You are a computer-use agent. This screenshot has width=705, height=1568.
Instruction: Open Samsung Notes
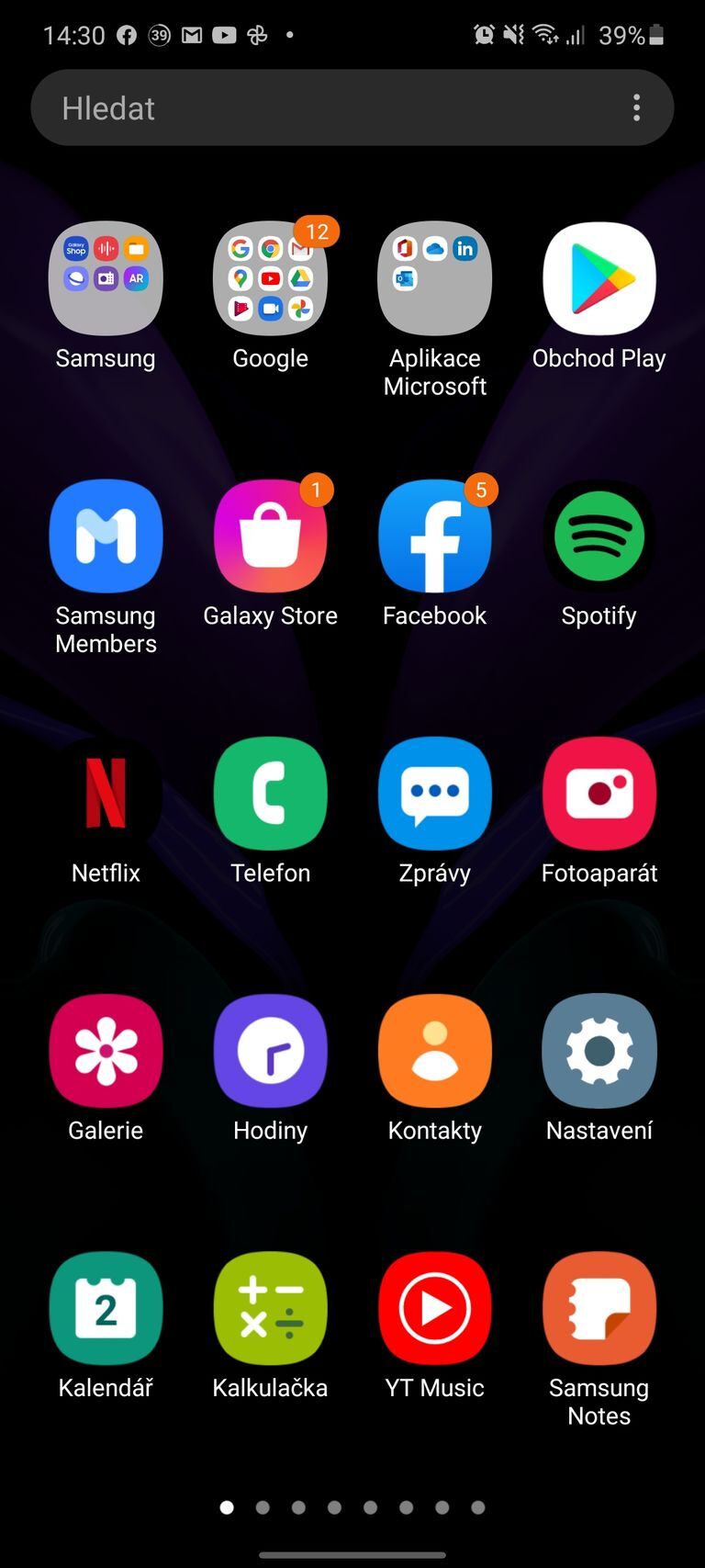click(x=599, y=1307)
